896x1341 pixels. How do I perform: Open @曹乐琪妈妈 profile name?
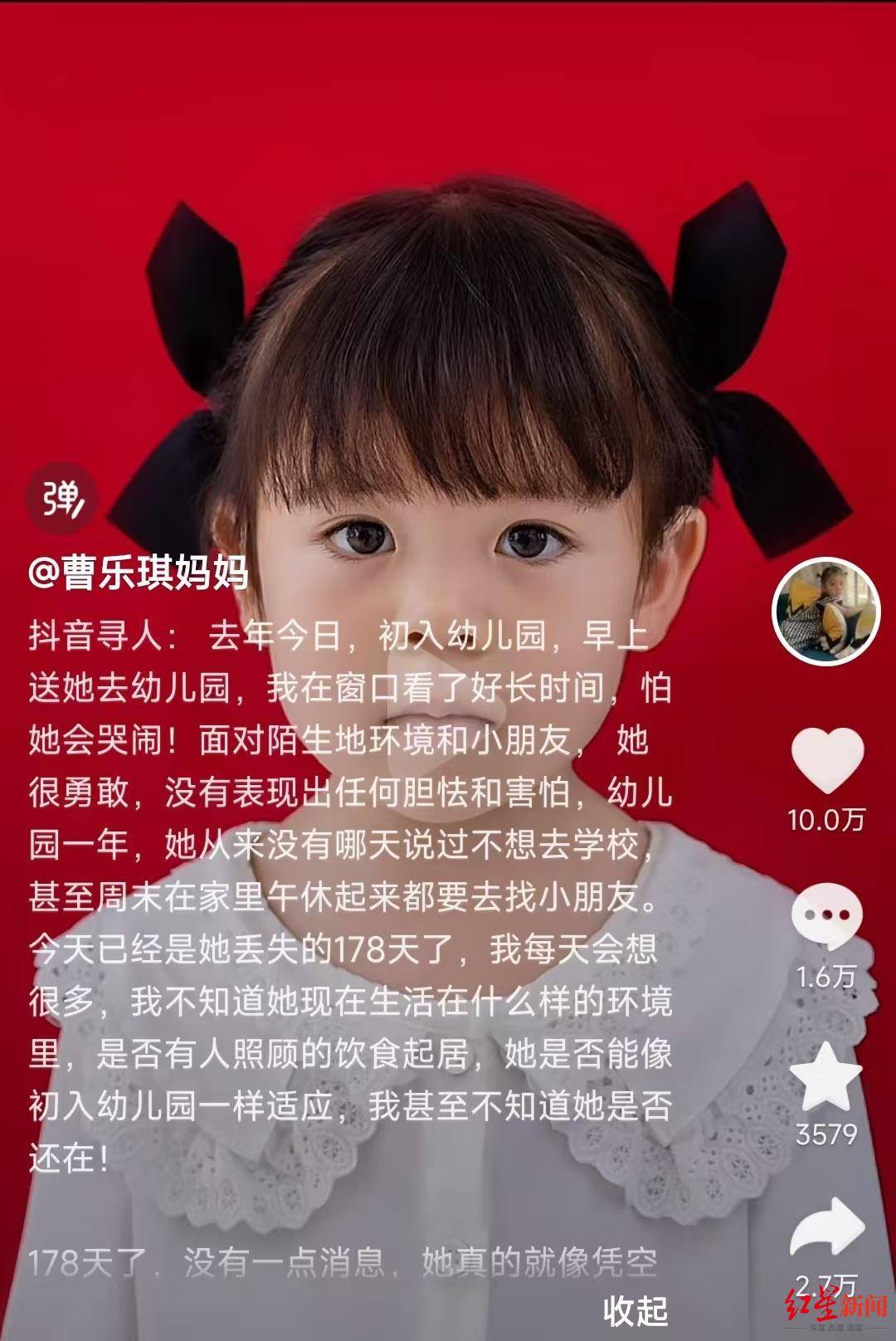139,573
